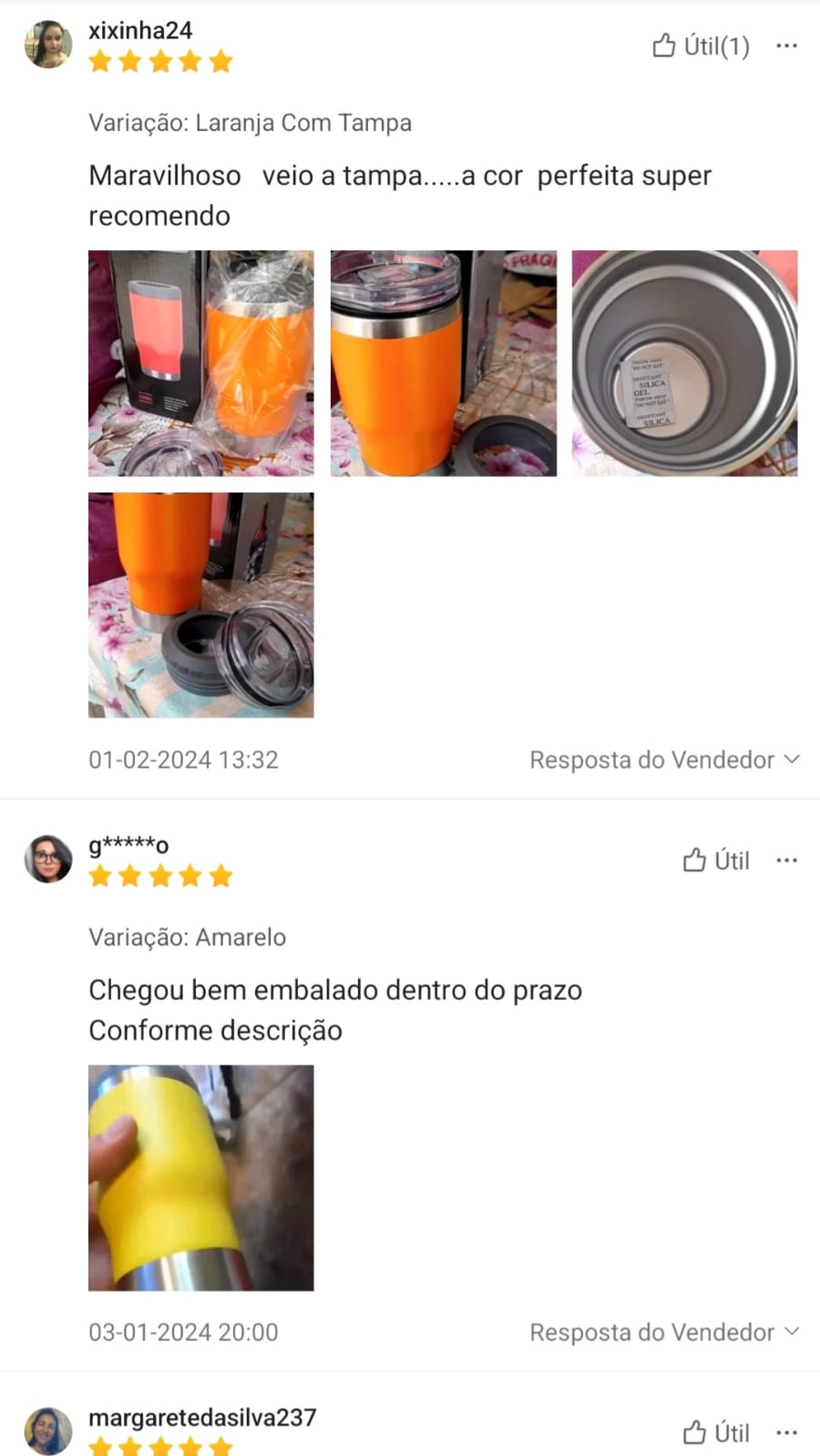Mark xixinha24's review as Útil
This screenshot has height=1456, width=820.
point(701,46)
